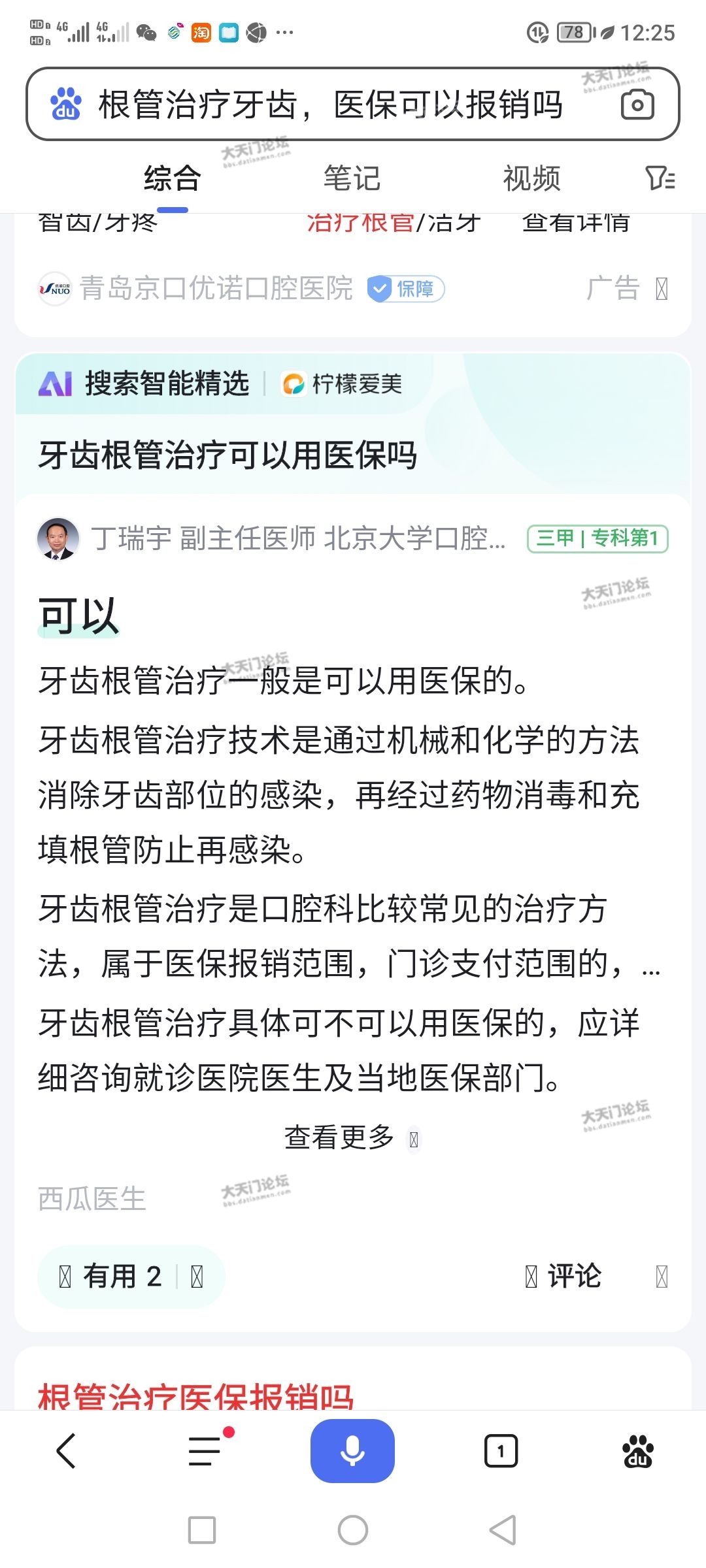Mark the answer as 有用
The image size is (706, 1568).
pos(111,1276)
